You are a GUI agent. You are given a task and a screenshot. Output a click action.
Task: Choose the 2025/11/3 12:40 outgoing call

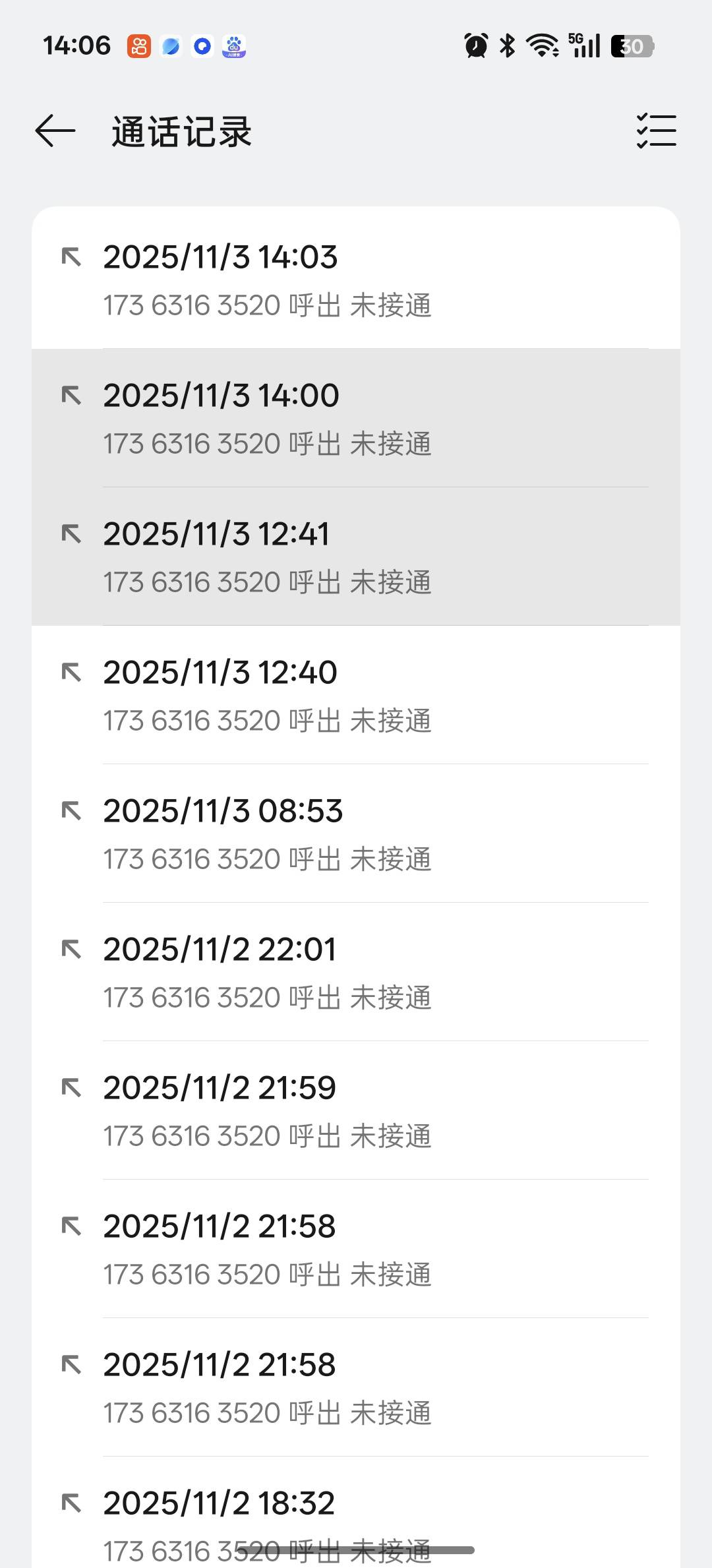[356, 695]
